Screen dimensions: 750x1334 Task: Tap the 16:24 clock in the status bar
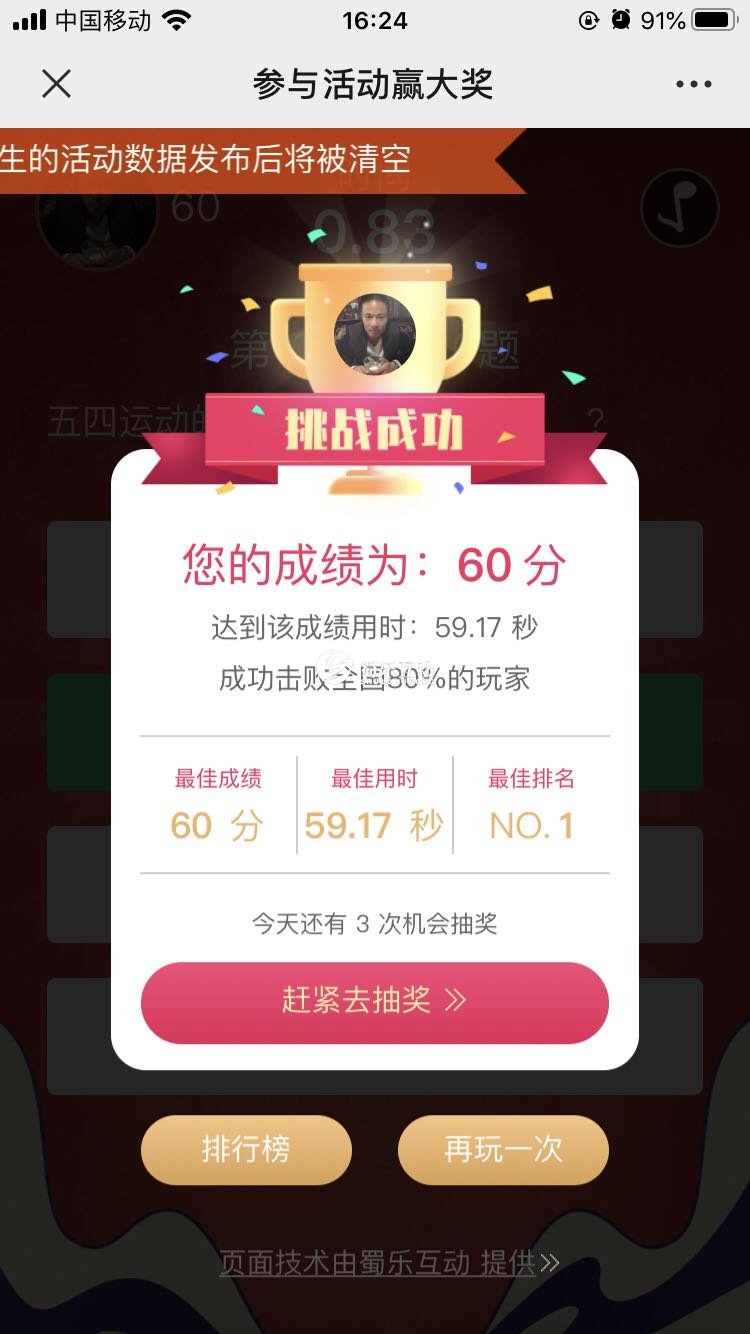(x=375, y=20)
